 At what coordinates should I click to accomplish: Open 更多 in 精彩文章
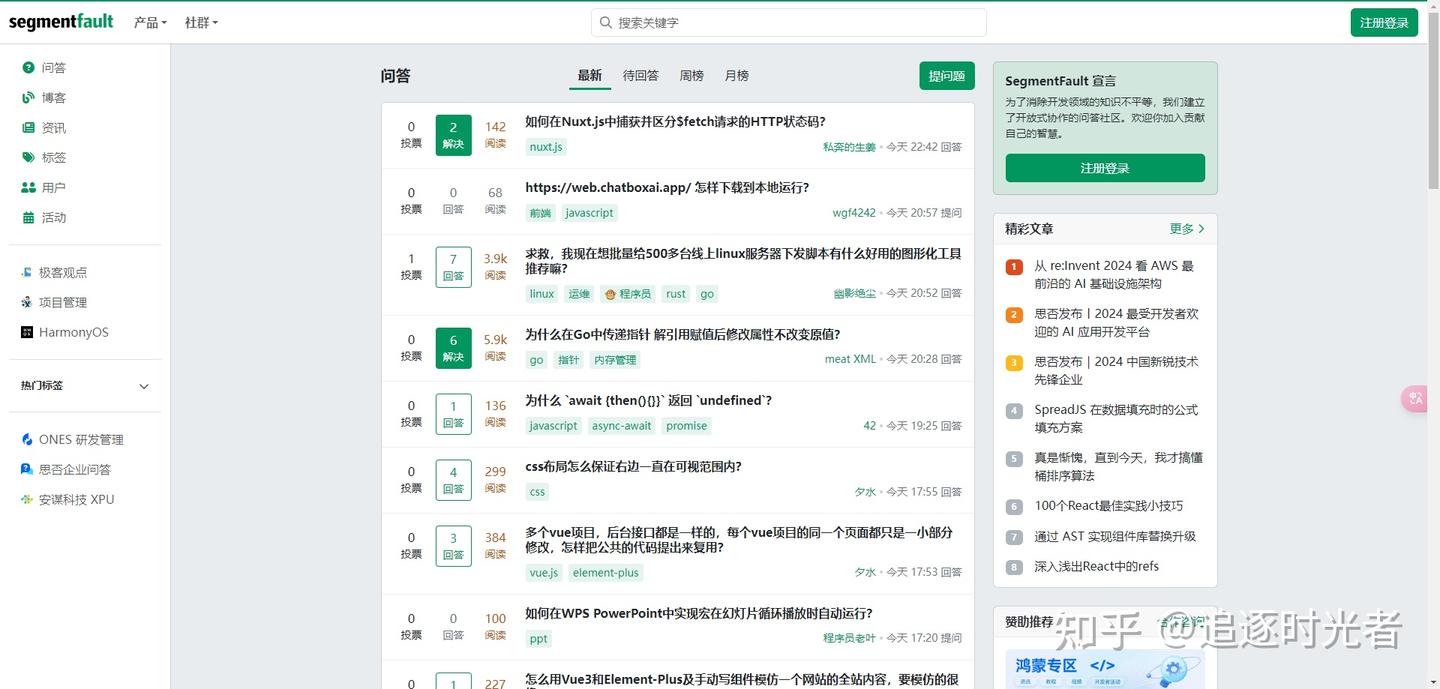click(x=1187, y=229)
